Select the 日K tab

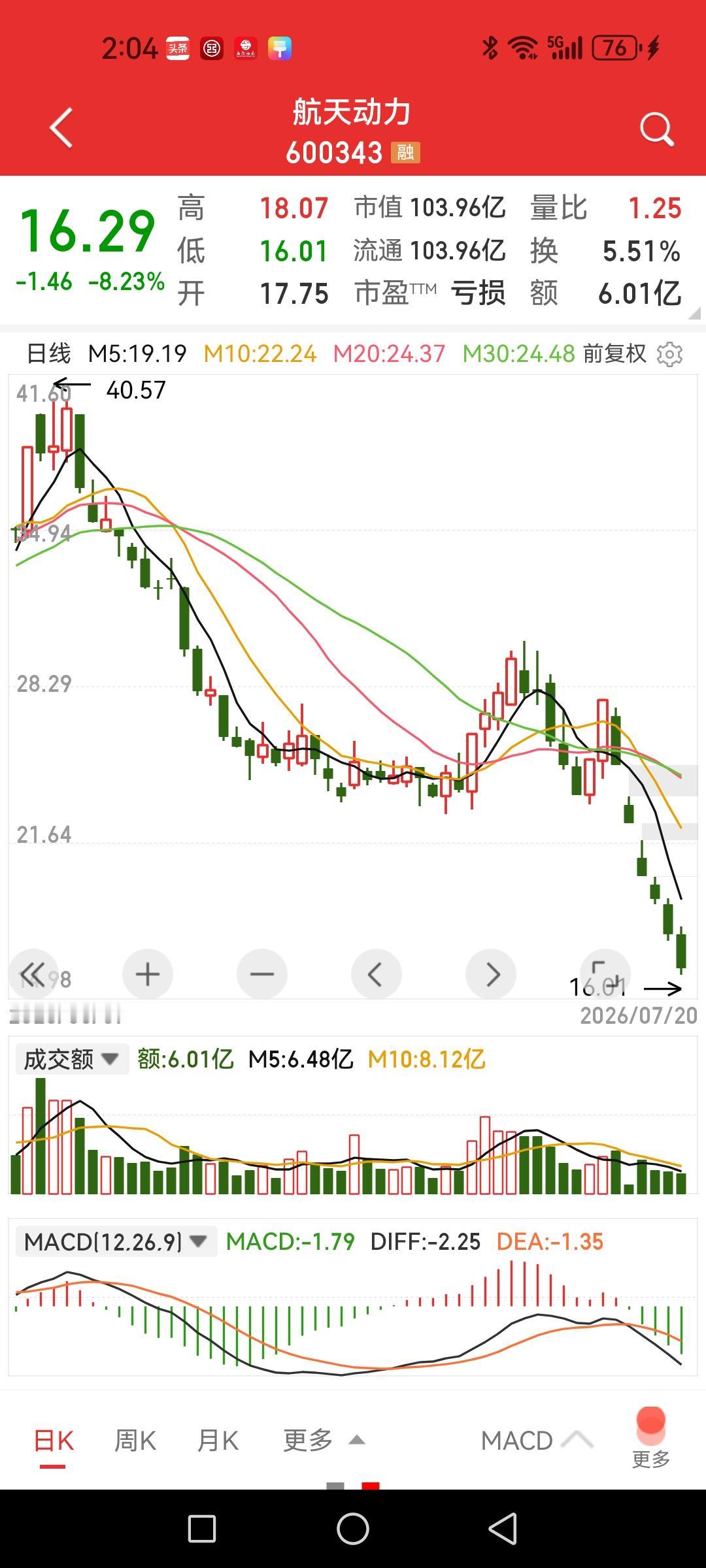[54, 1441]
